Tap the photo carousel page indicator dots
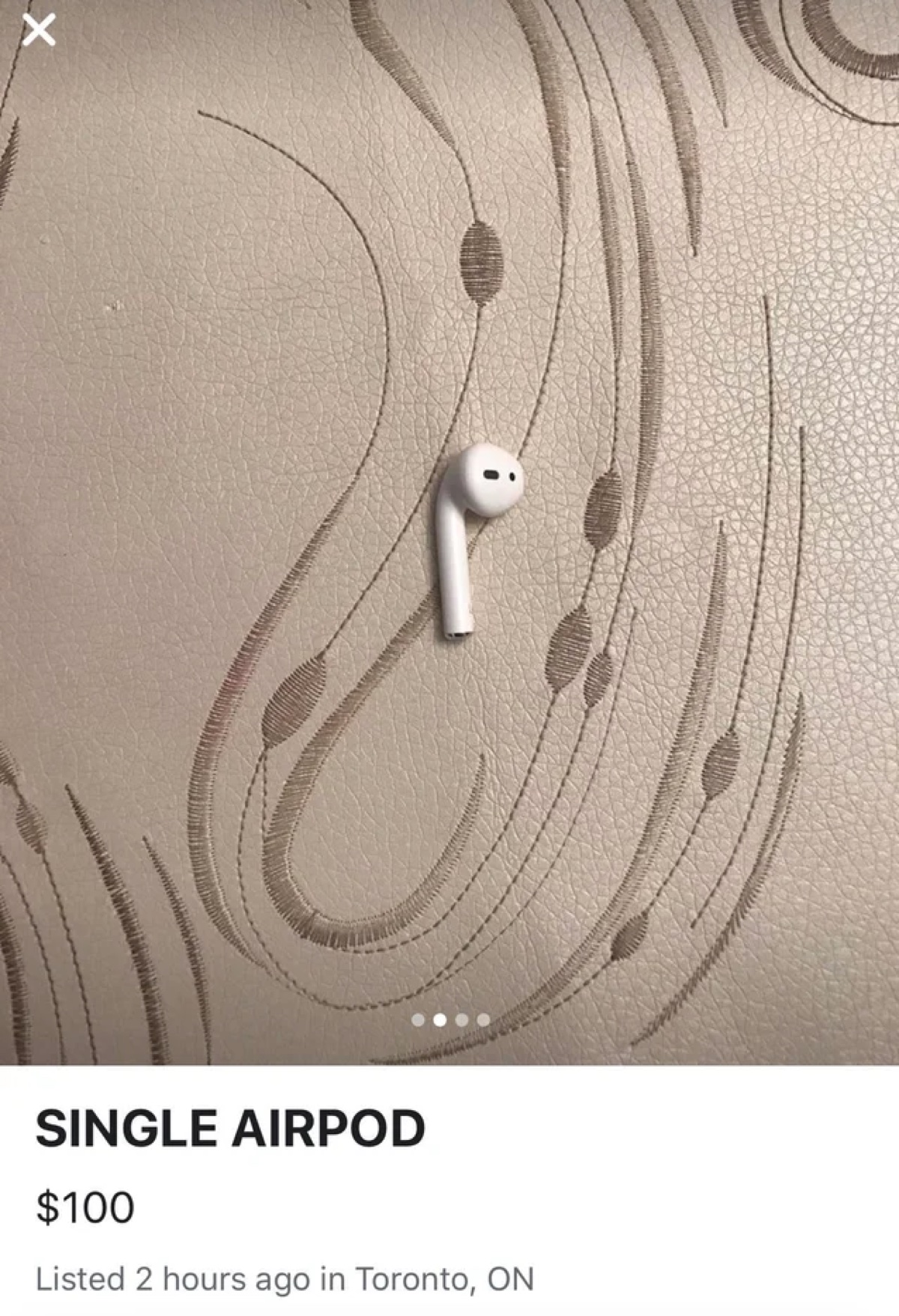This screenshot has width=899, height=1316. pos(450,1019)
